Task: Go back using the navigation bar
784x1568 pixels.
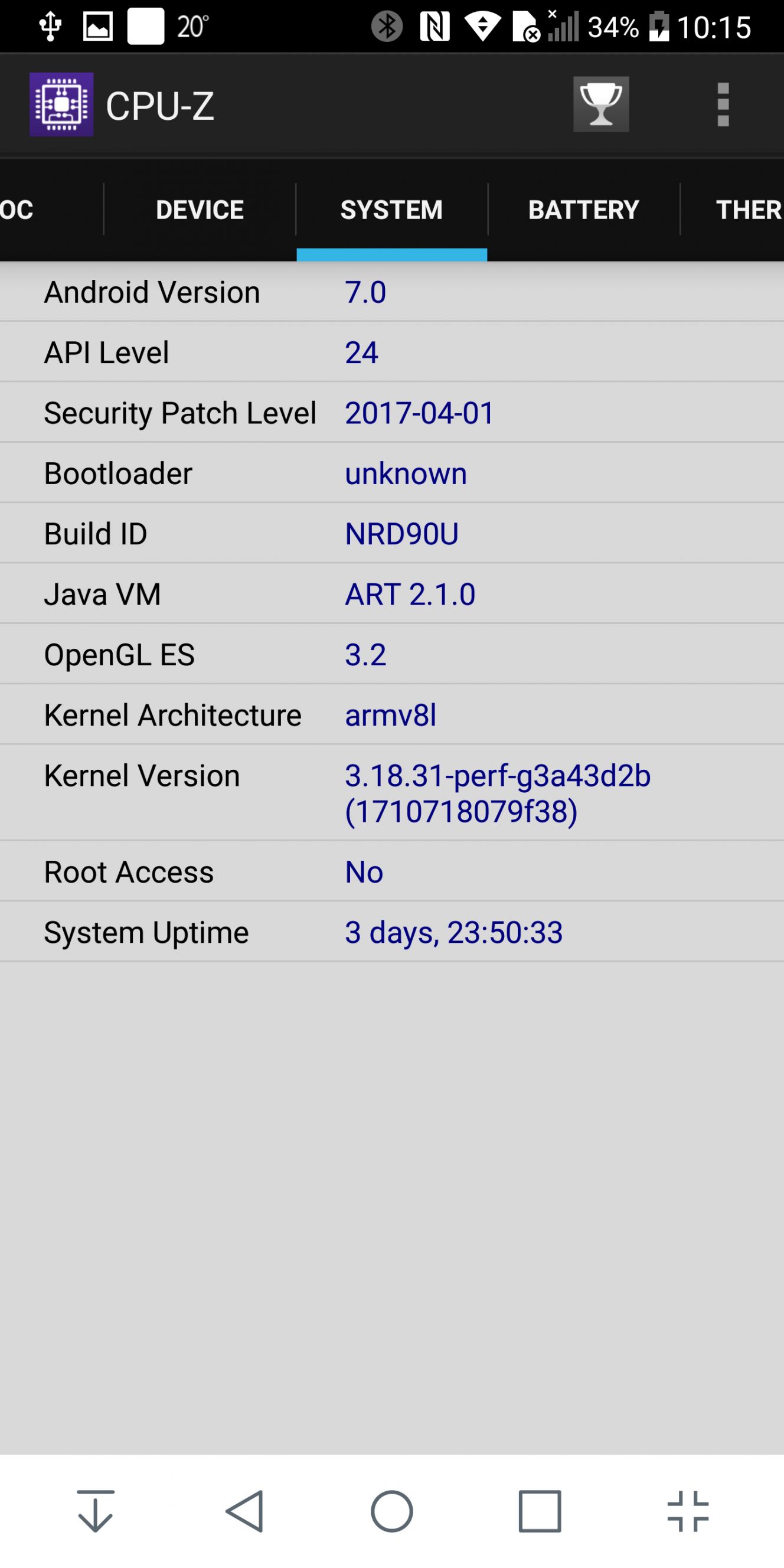Action: (244, 1511)
